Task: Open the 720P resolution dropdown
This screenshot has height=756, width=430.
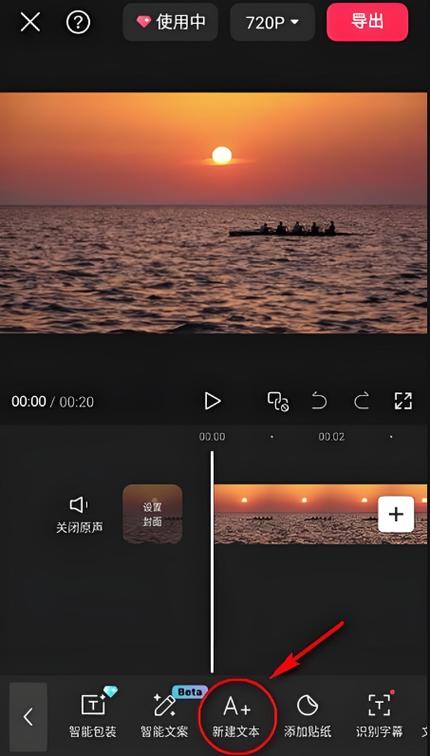Action: pyautogui.click(x=272, y=22)
